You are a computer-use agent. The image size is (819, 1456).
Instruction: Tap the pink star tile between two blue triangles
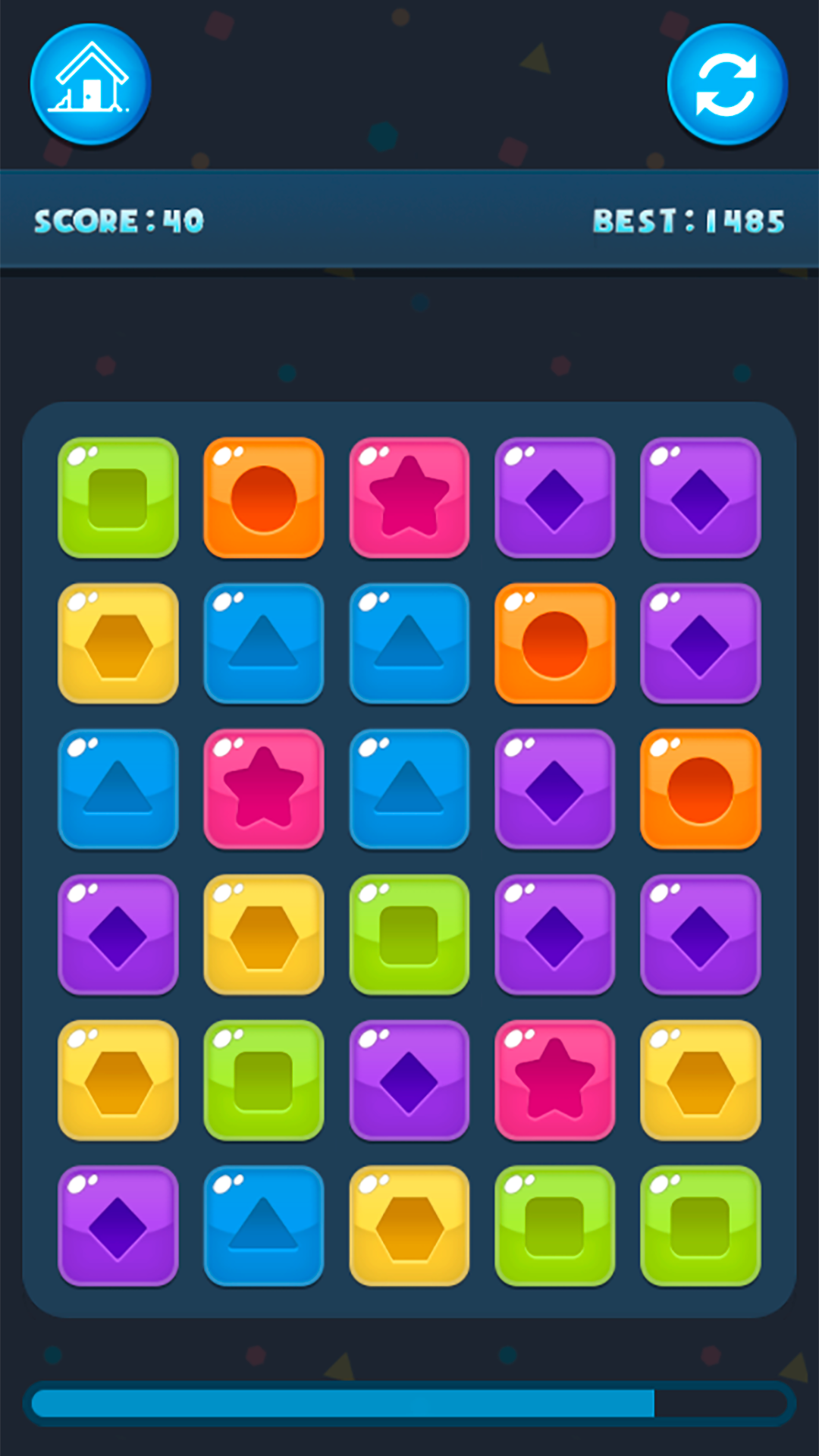263,789
